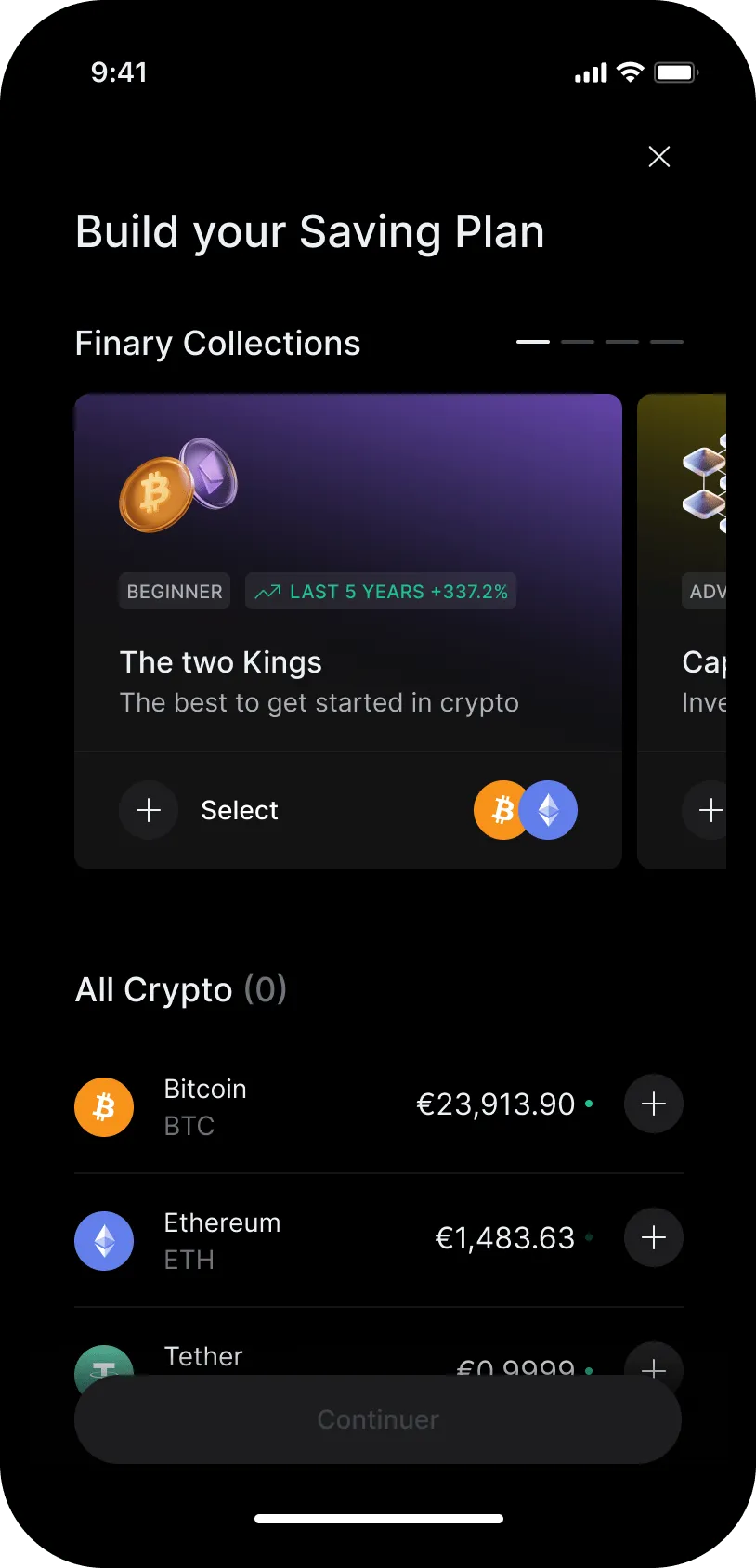Click the Ethereum logo next to ETH

tap(104, 1240)
